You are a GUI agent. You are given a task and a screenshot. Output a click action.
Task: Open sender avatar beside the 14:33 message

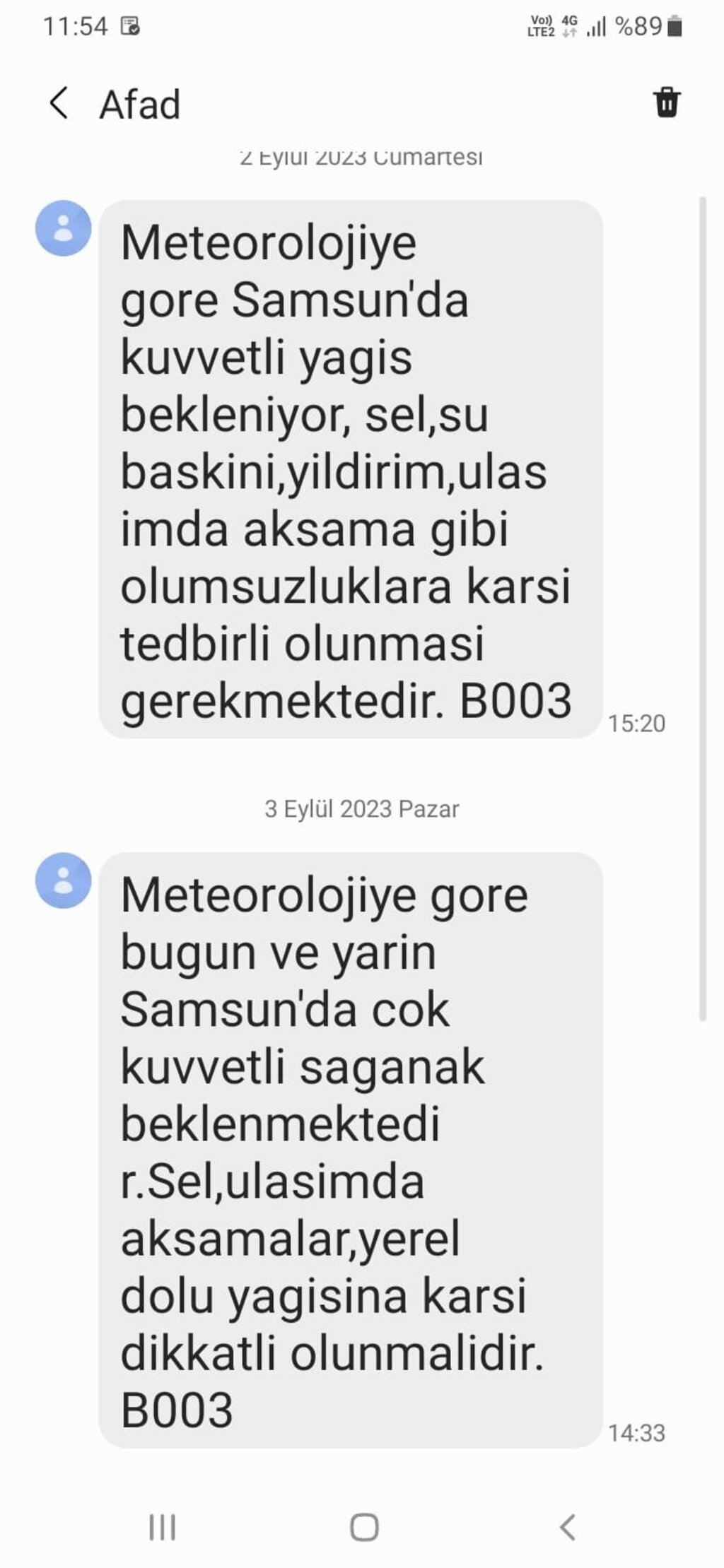(x=64, y=880)
